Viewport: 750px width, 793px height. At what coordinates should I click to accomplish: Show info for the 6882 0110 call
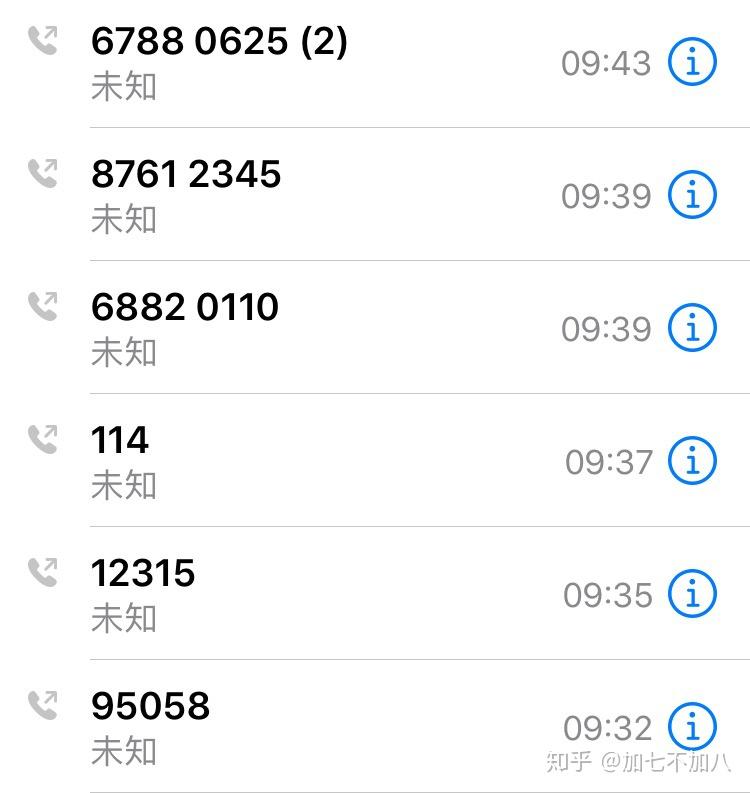click(692, 327)
